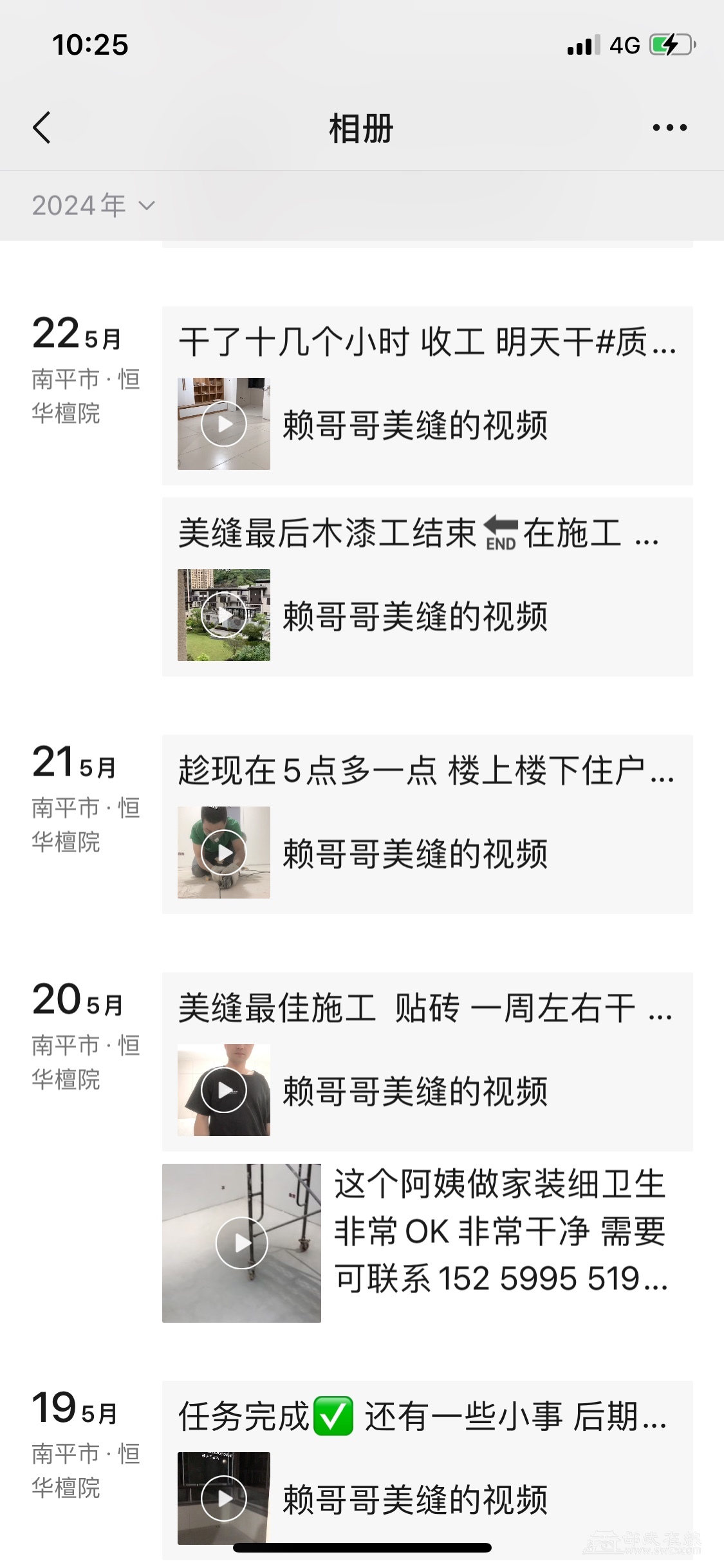Expand the 2024年 year dropdown
This screenshot has height=1568, width=724.
[94, 206]
